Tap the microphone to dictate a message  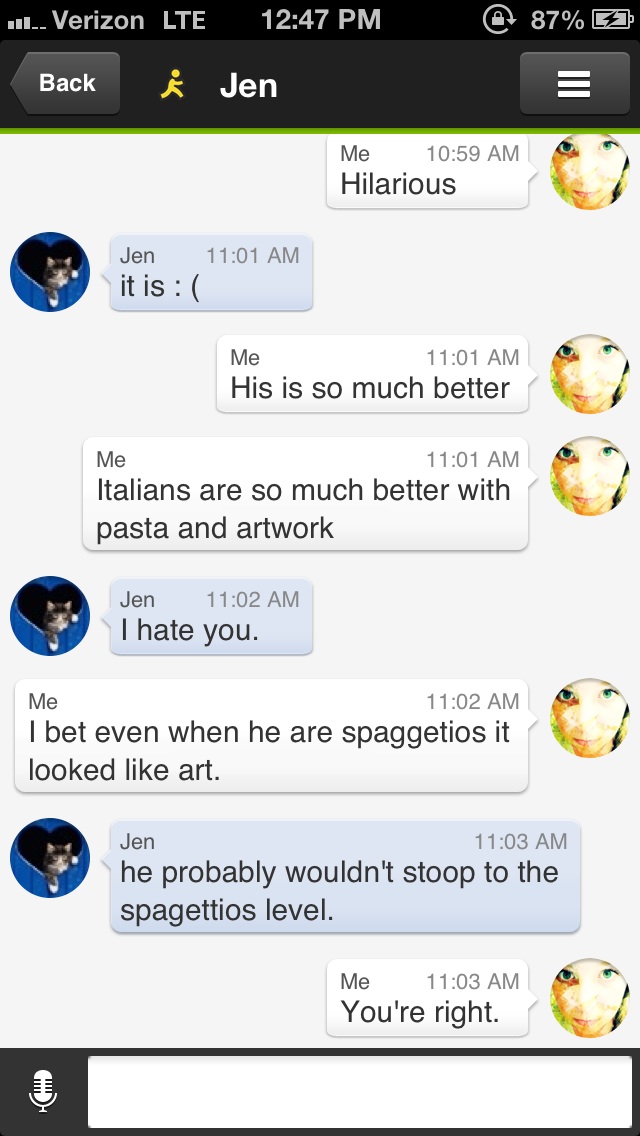tap(42, 1091)
